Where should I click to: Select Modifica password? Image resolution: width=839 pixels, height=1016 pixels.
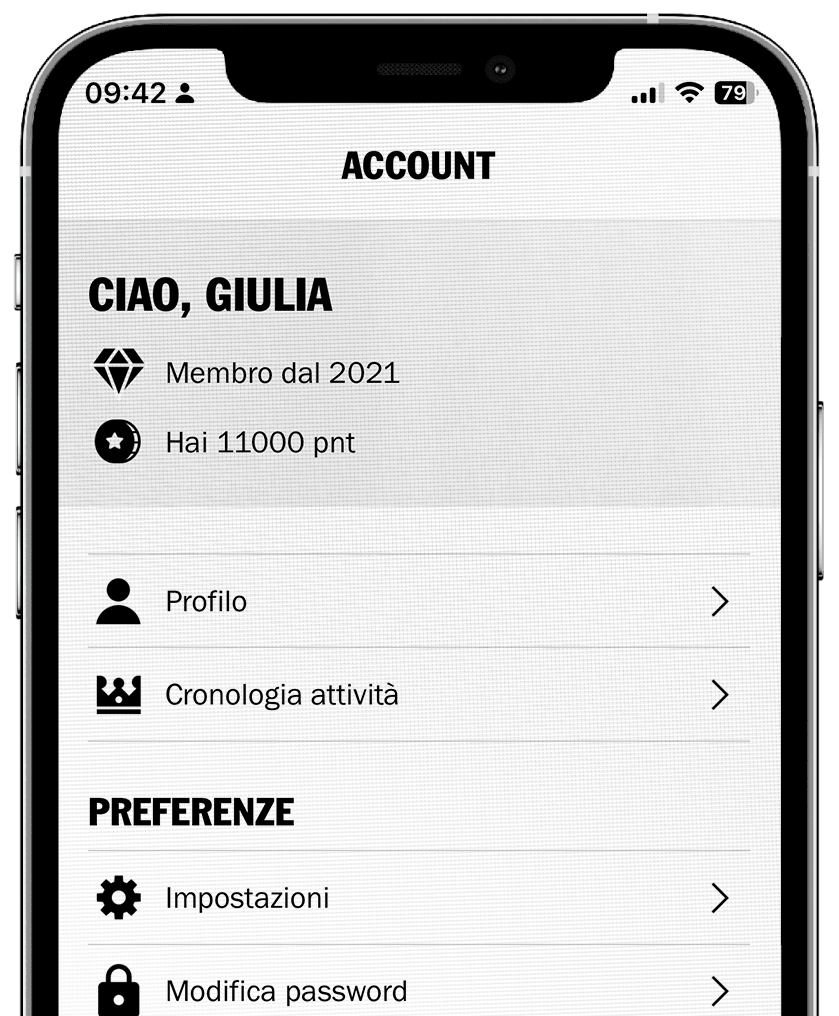[418, 990]
